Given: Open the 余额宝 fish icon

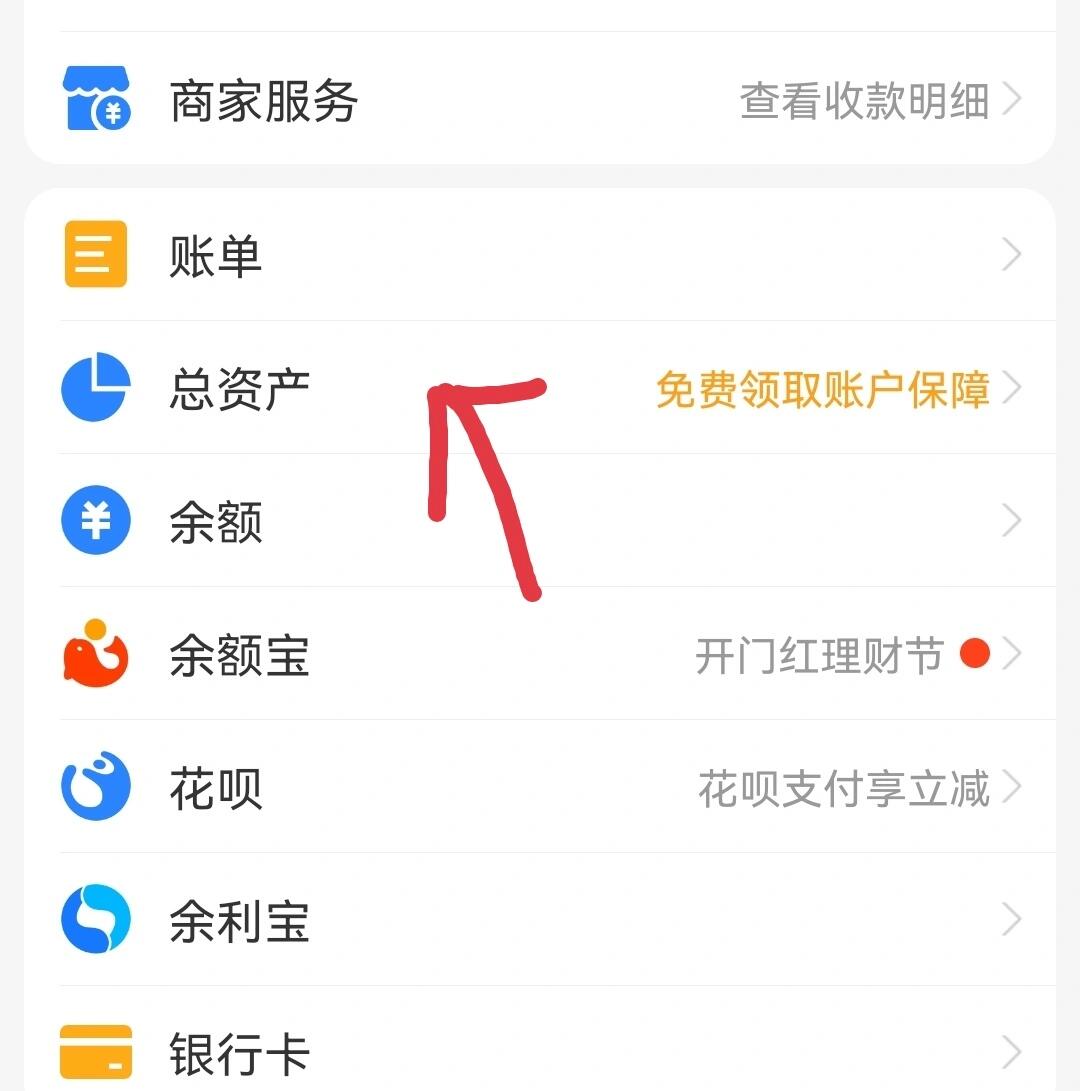Looking at the screenshot, I should tap(95, 655).
